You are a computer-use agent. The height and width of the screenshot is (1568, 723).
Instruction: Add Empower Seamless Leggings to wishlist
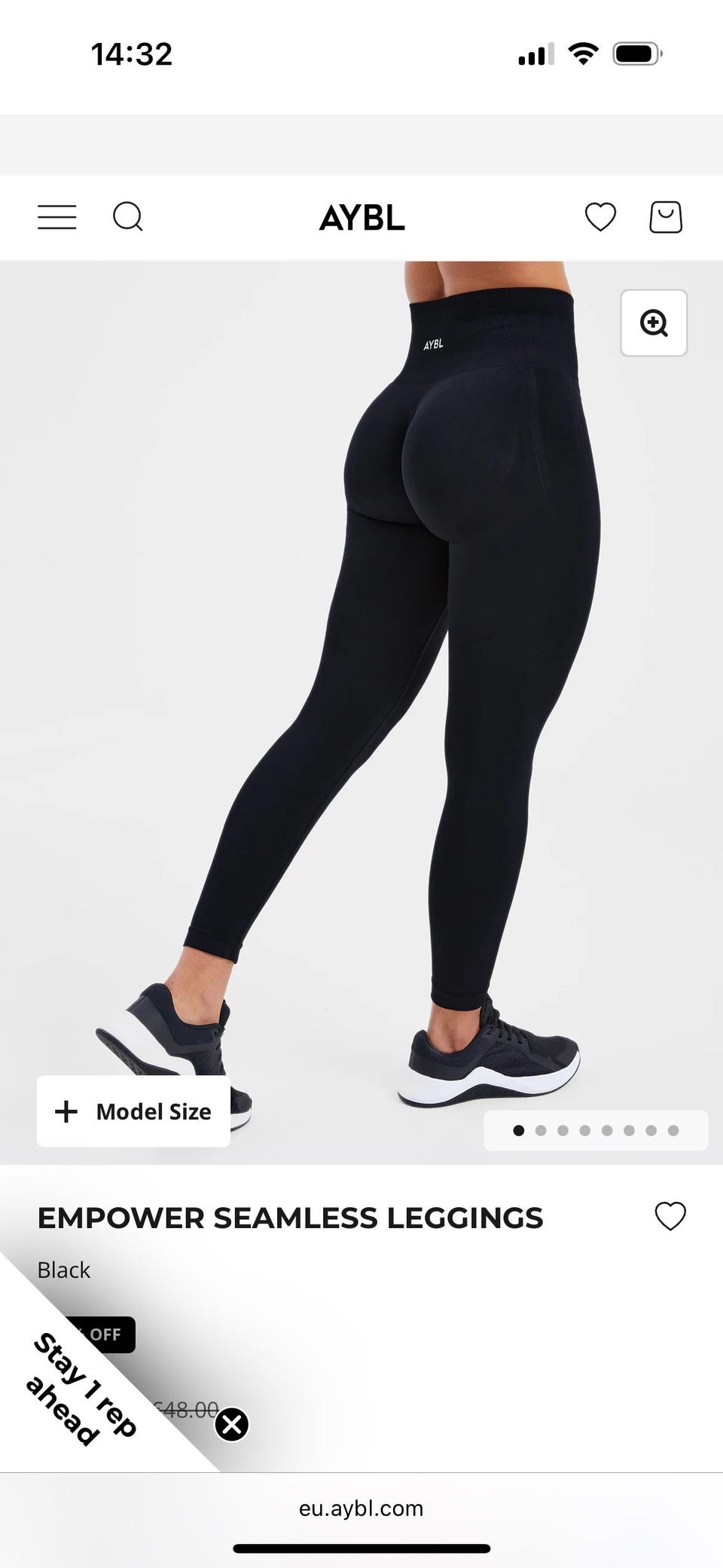pyautogui.click(x=670, y=1216)
